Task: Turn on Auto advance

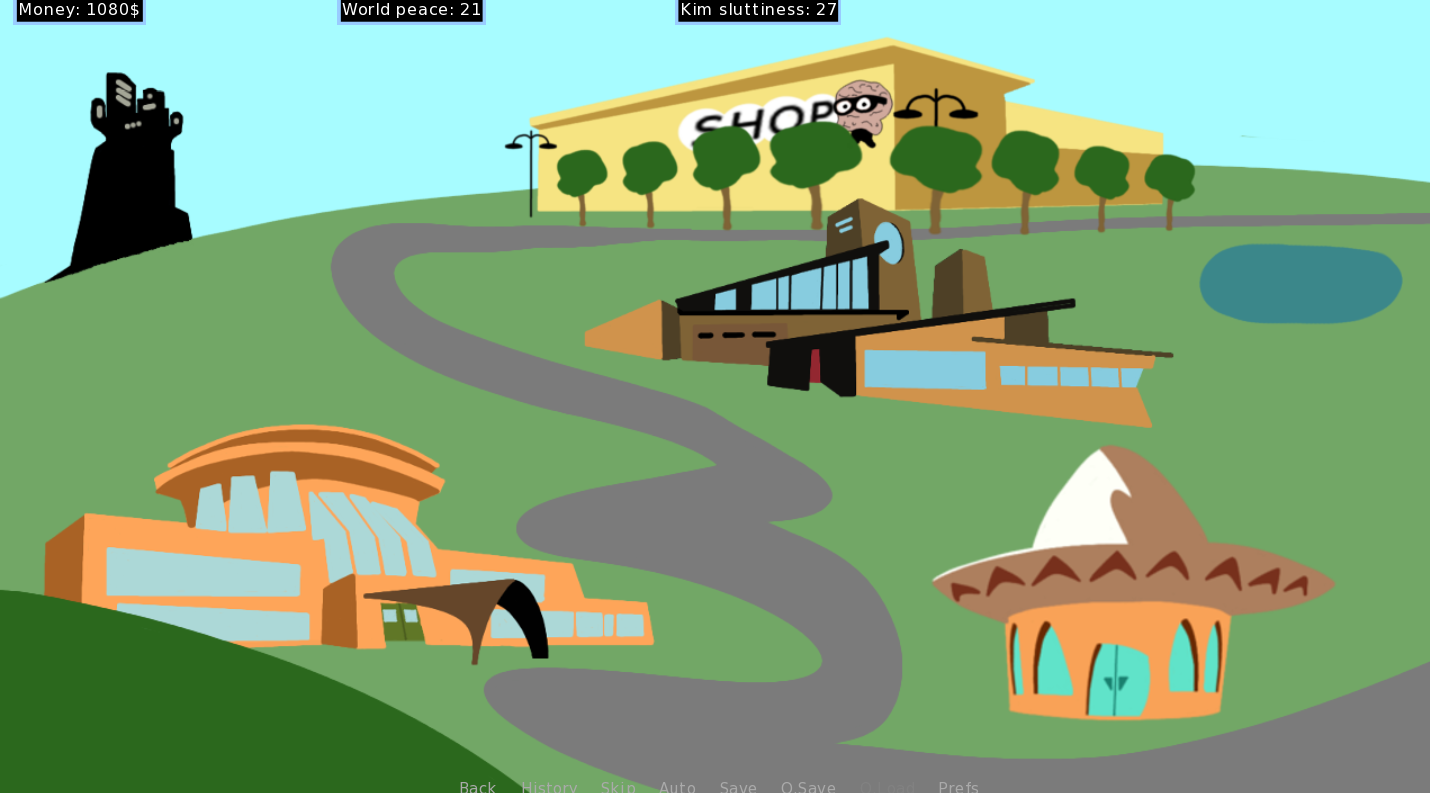Action: [x=677, y=786]
